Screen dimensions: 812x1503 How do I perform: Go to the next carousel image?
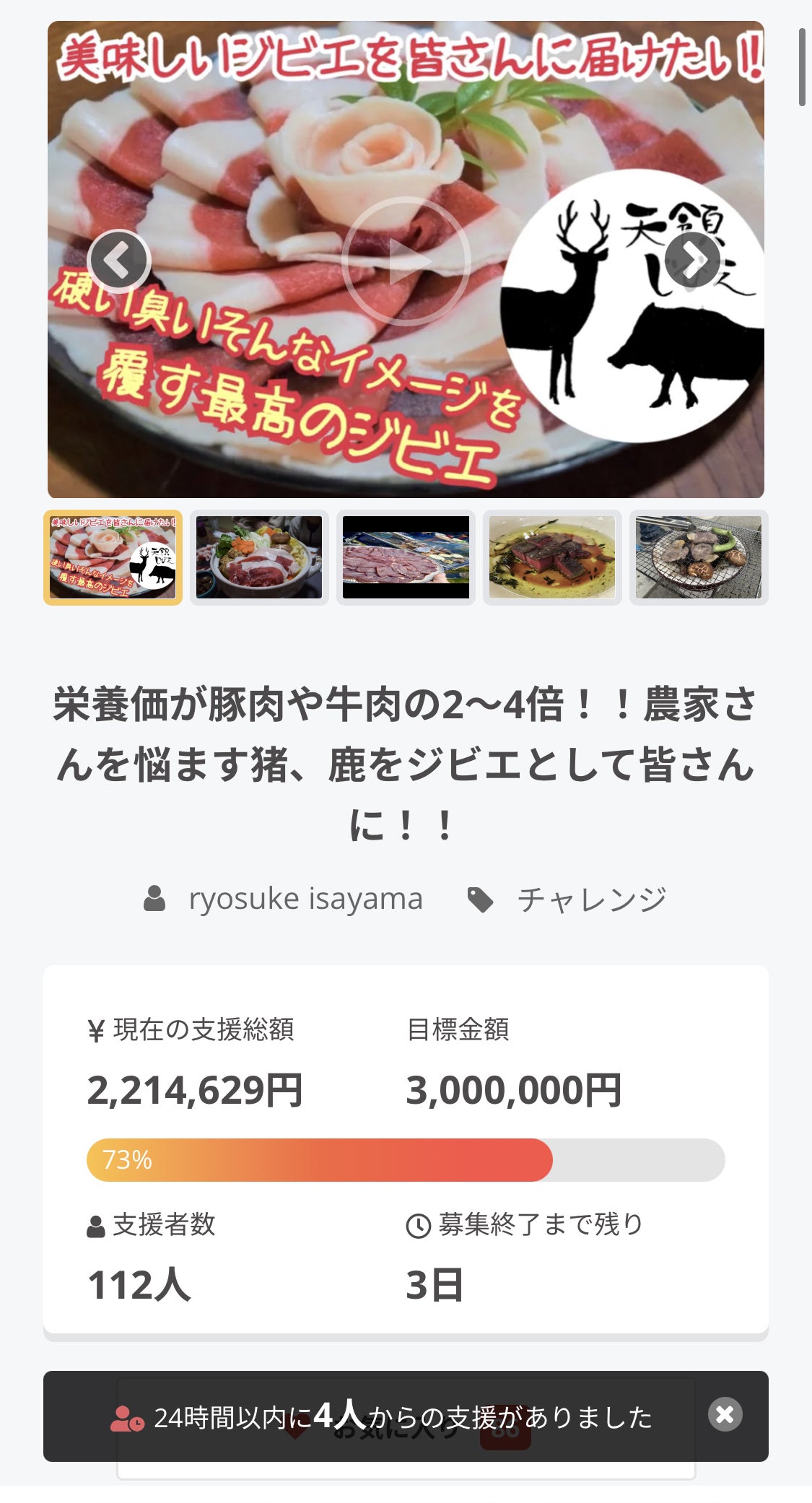(692, 261)
